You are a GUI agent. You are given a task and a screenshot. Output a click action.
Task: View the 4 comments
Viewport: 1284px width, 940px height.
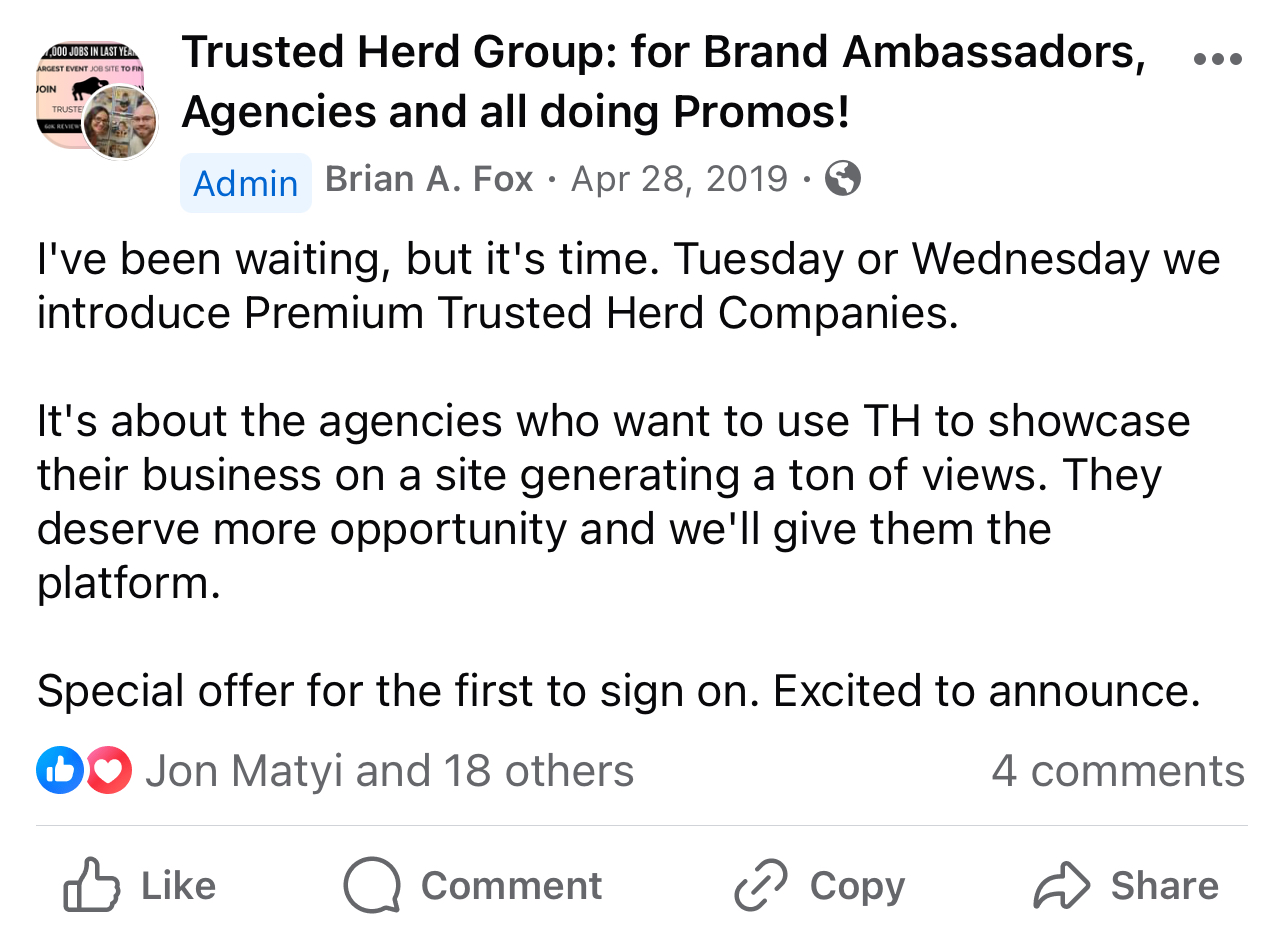click(x=1117, y=771)
